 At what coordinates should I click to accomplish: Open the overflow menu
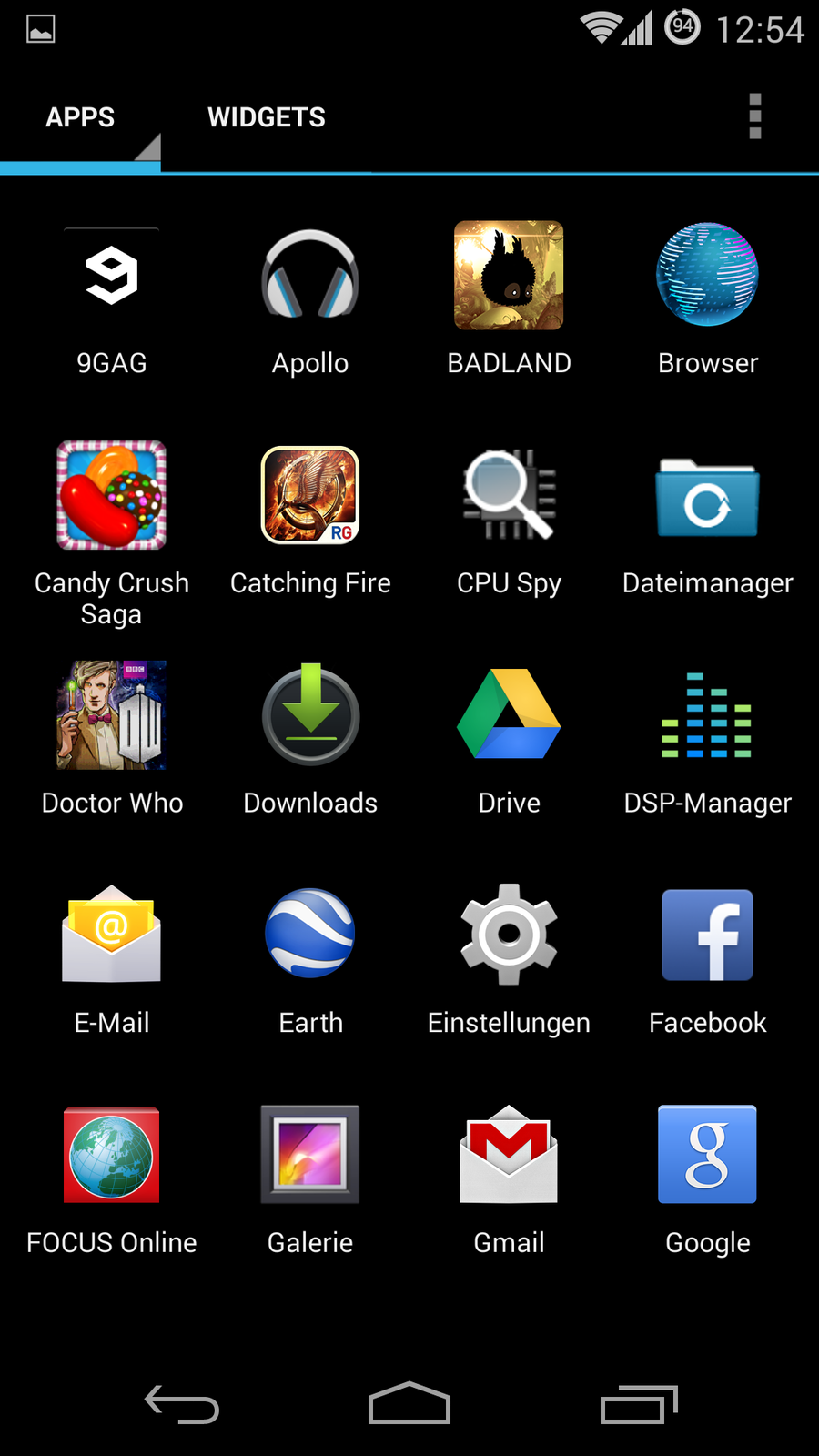[754, 116]
